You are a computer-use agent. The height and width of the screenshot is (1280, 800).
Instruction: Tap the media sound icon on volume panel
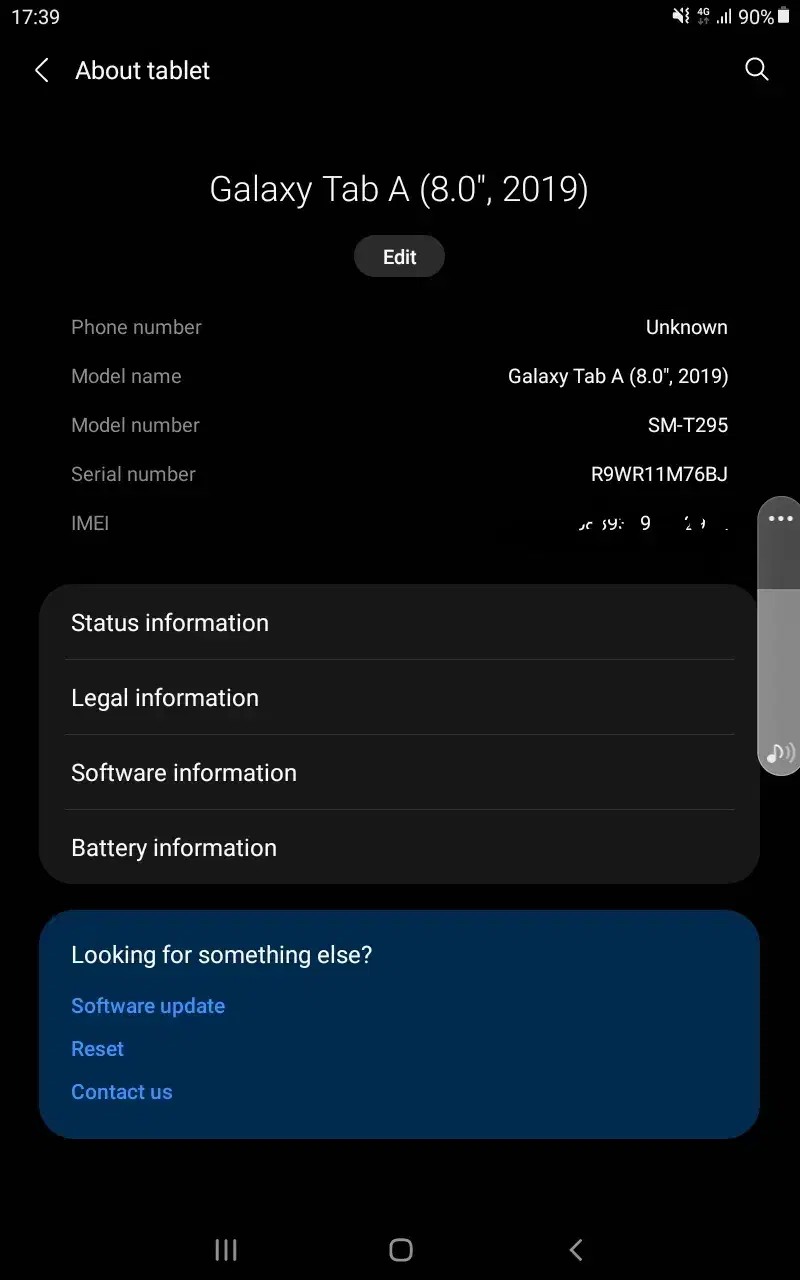[780, 753]
